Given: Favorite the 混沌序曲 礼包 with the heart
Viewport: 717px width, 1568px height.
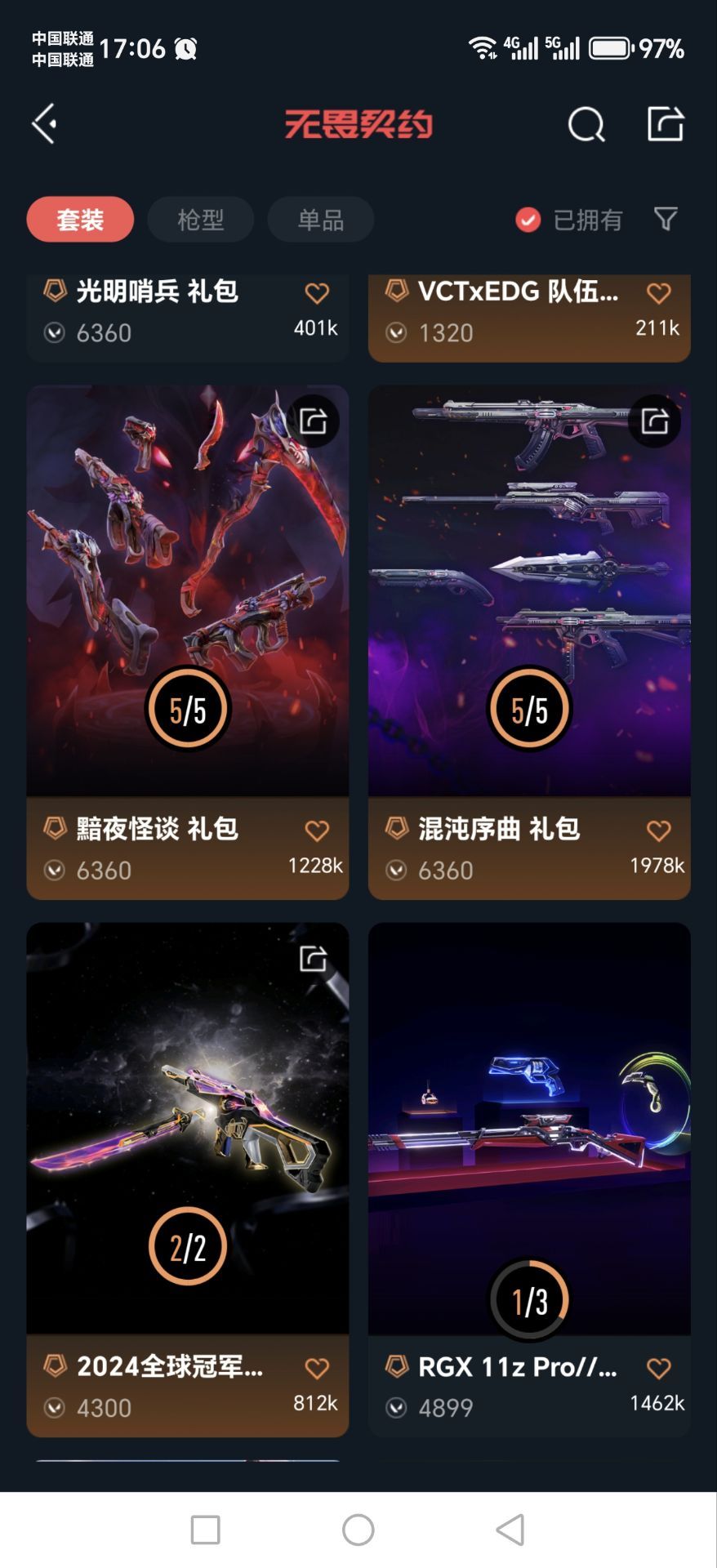Looking at the screenshot, I should 658,830.
